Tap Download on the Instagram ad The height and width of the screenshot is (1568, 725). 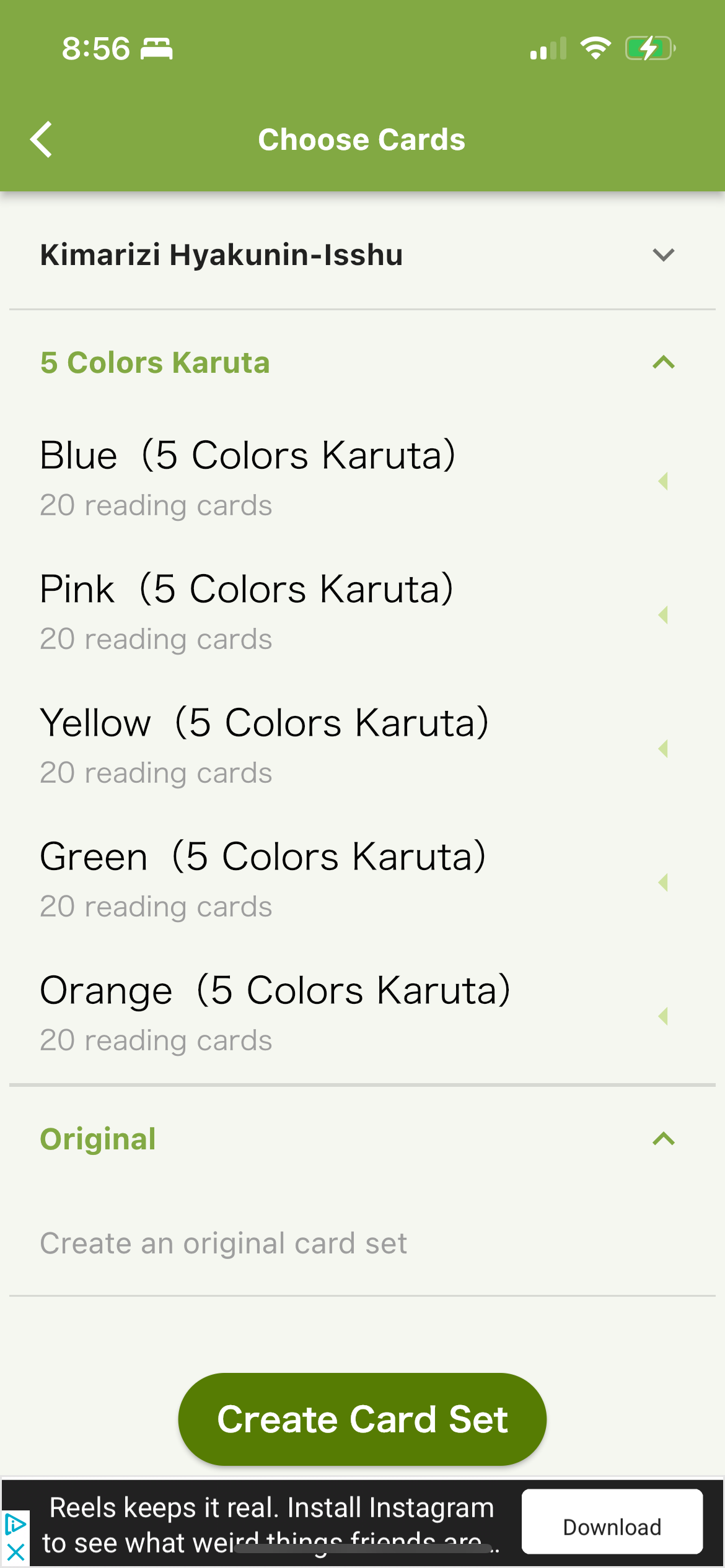point(612,1527)
